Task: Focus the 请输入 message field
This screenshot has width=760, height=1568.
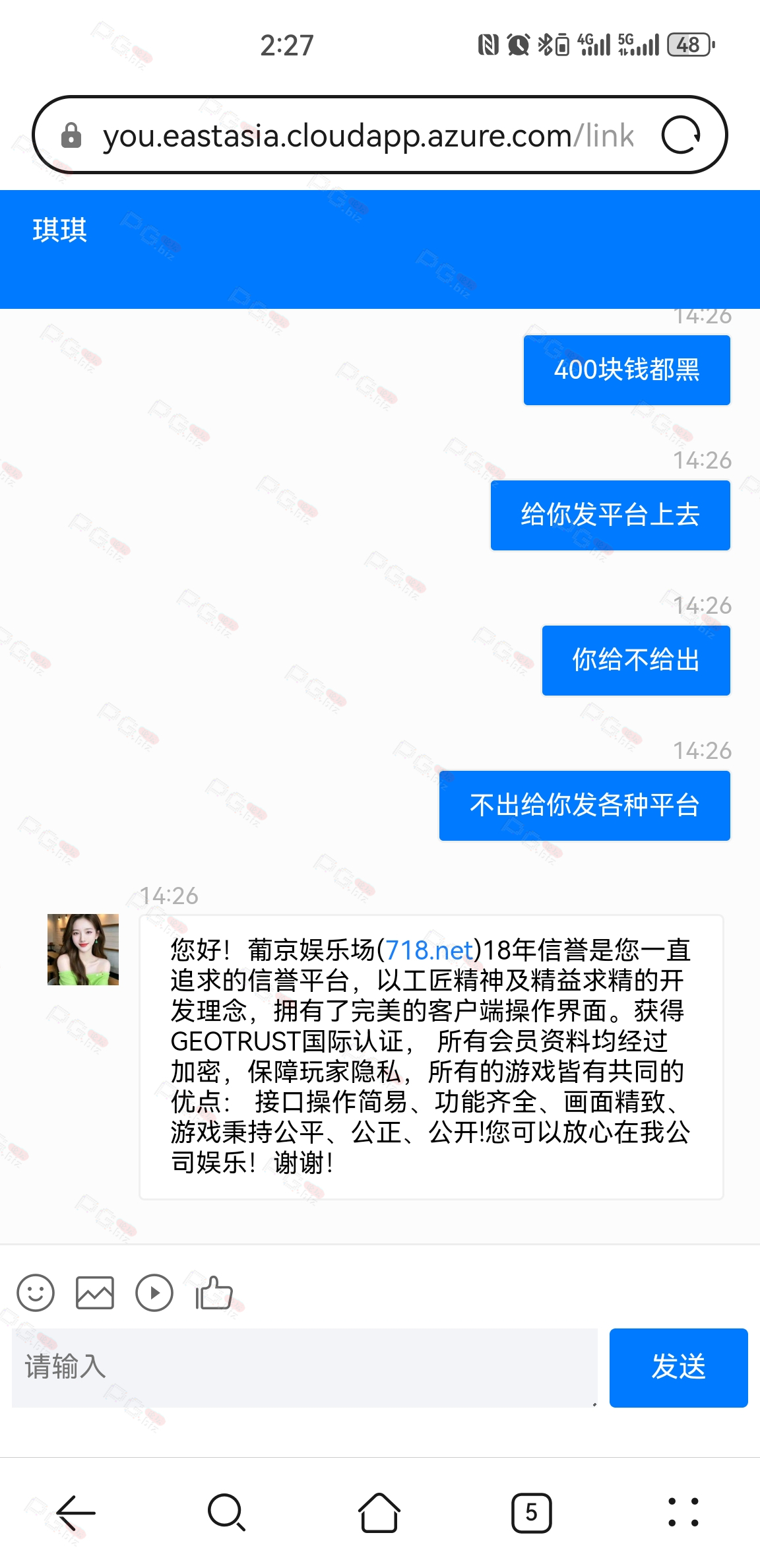Action: point(305,1367)
